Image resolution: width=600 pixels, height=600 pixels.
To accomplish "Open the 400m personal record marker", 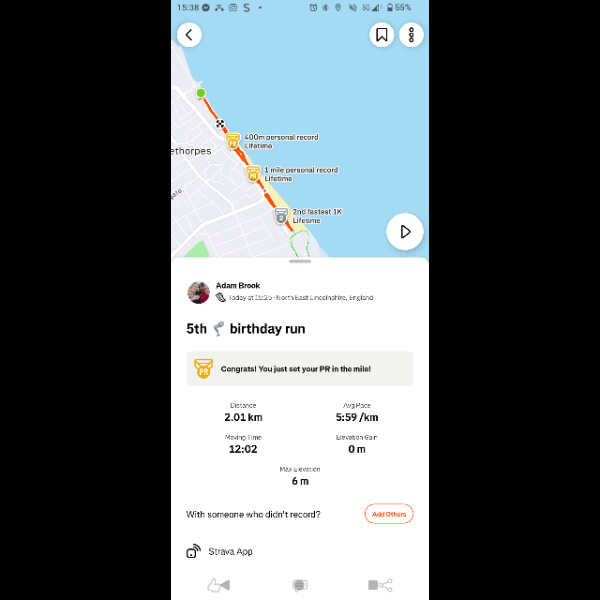I will (232, 141).
